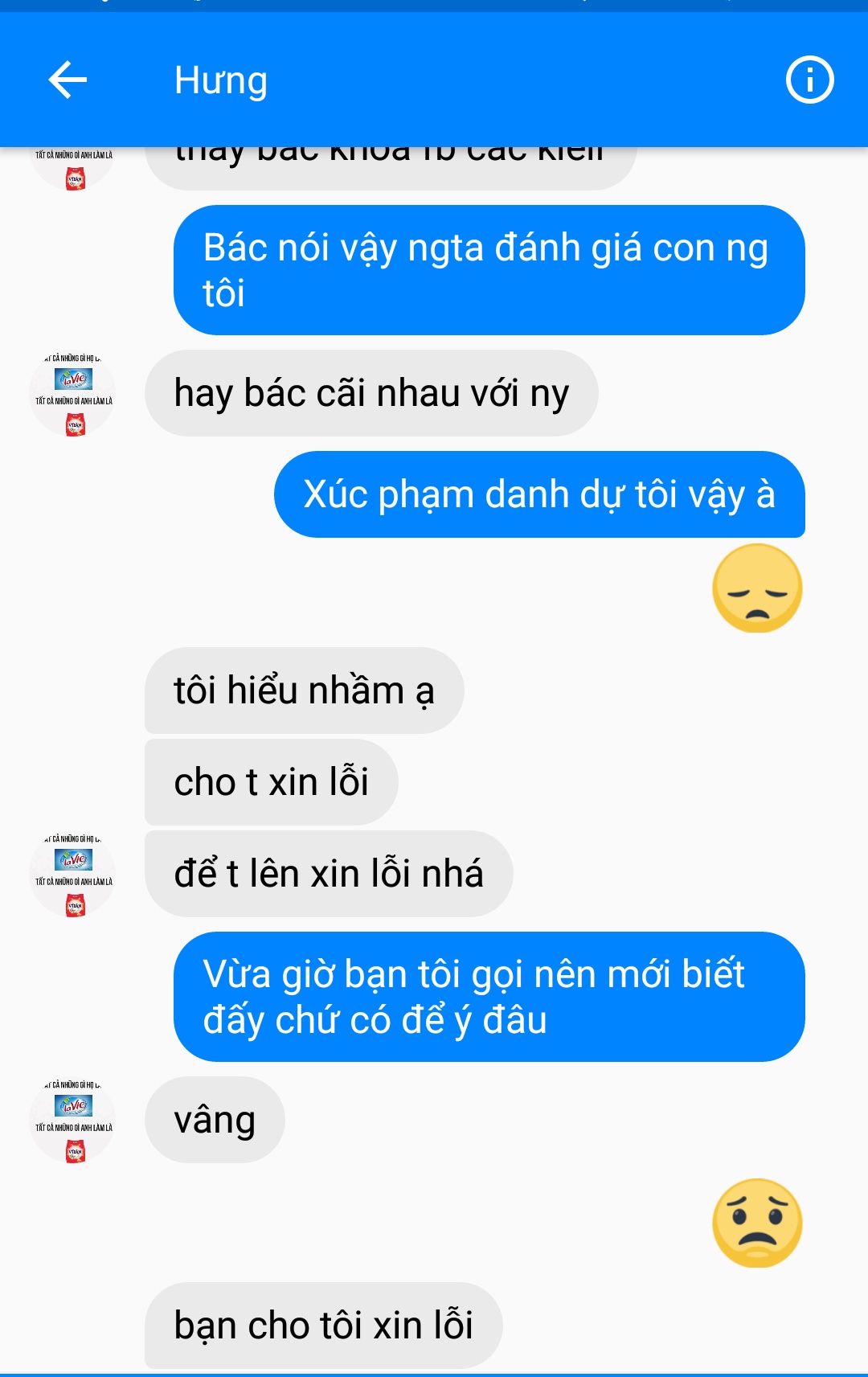Open sender avatar beside the "vâng" message

tap(72, 1120)
